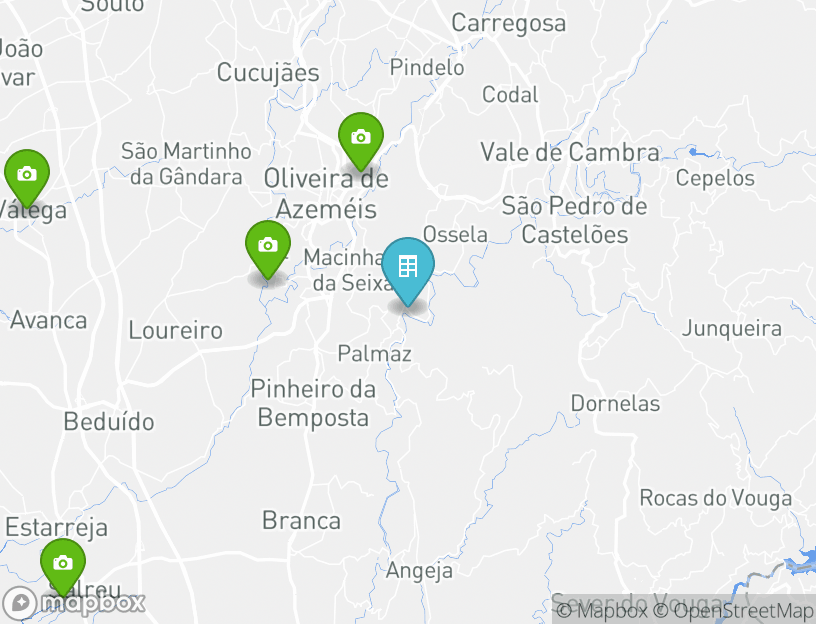This screenshot has height=624, width=816.
Task: Open the camera marker at Salreu
Action: pyautogui.click(x=63, y=564)
